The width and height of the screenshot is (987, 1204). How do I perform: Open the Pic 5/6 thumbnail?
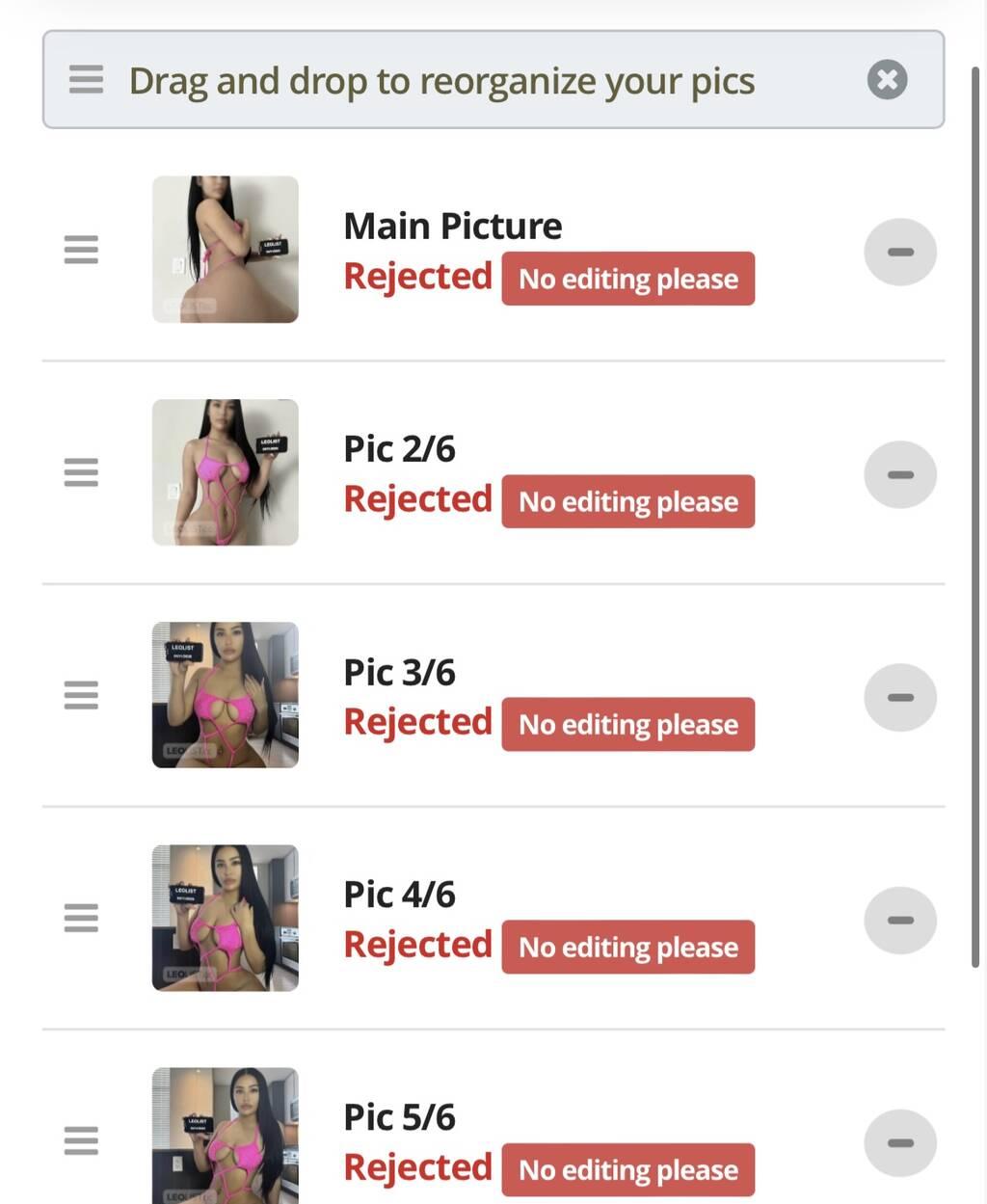click(x=225, y=1136)
